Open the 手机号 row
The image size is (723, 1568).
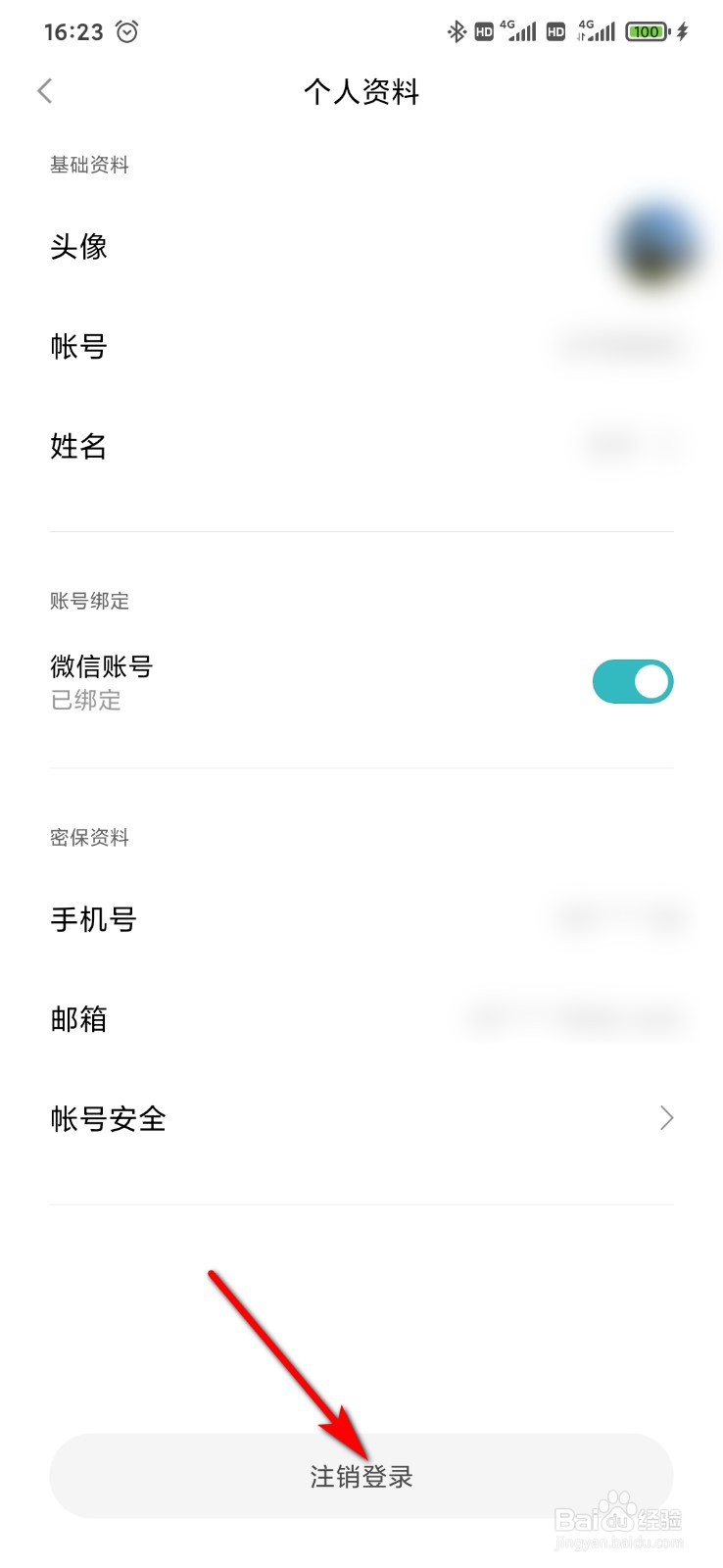point(361,919)
